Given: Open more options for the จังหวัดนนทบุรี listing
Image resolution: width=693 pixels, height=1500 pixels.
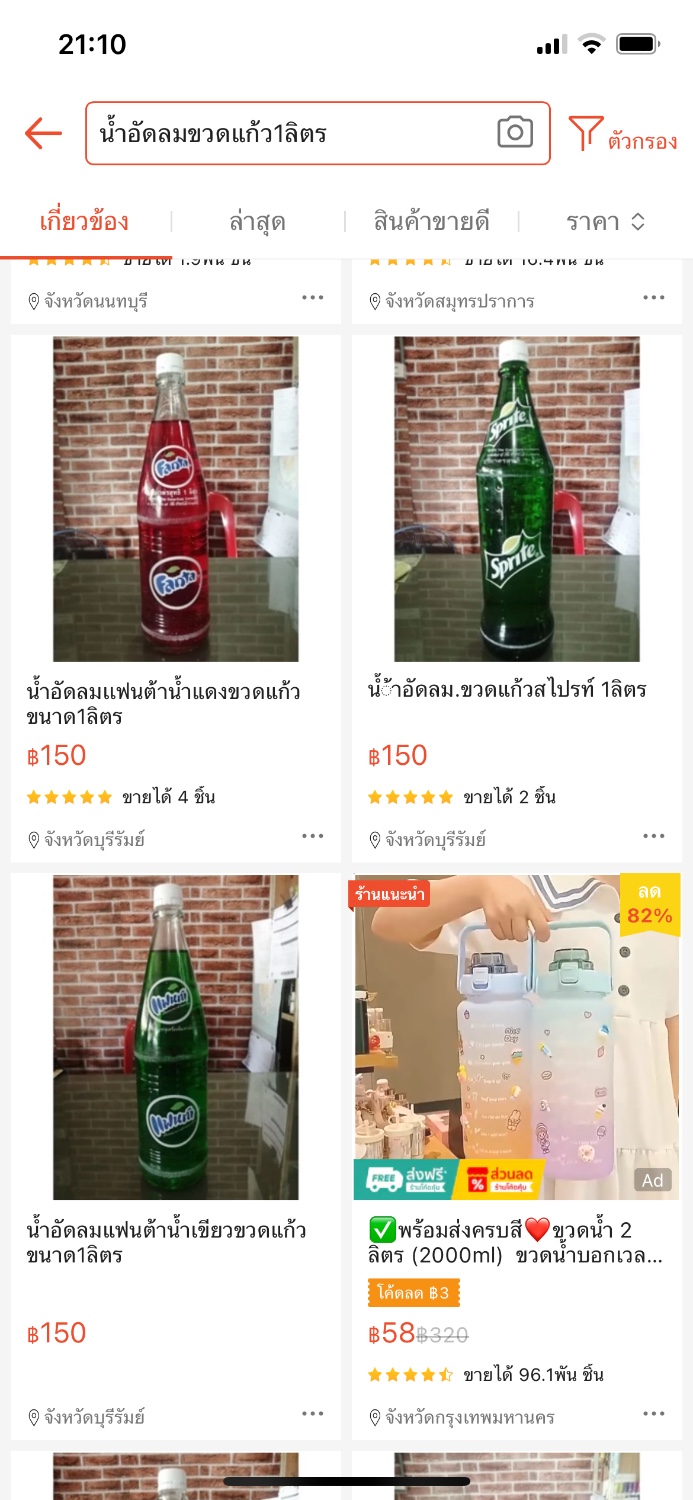Looking at the screenshot, I should pos(313,298).
